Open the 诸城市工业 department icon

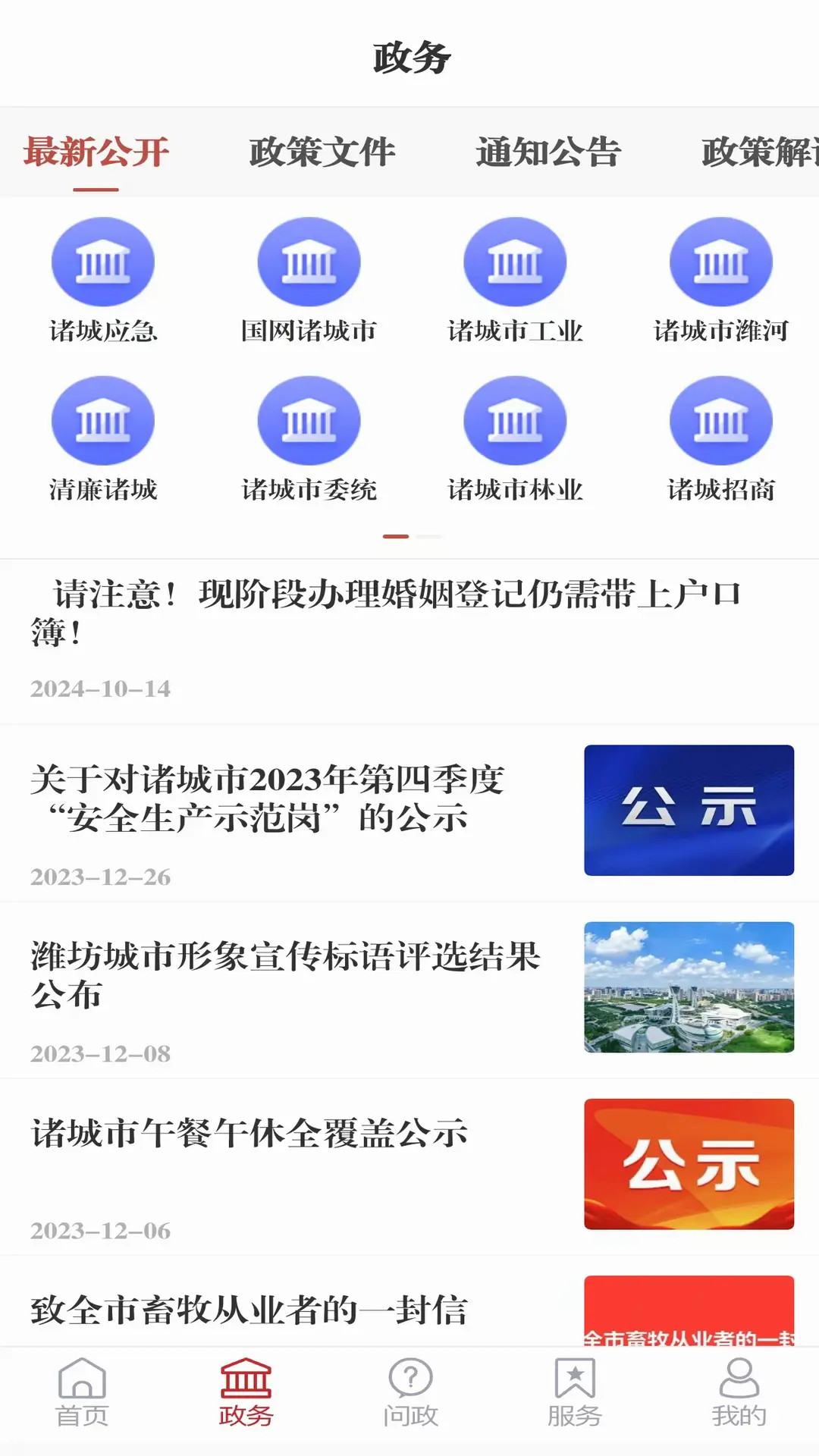tap(515, 262)
